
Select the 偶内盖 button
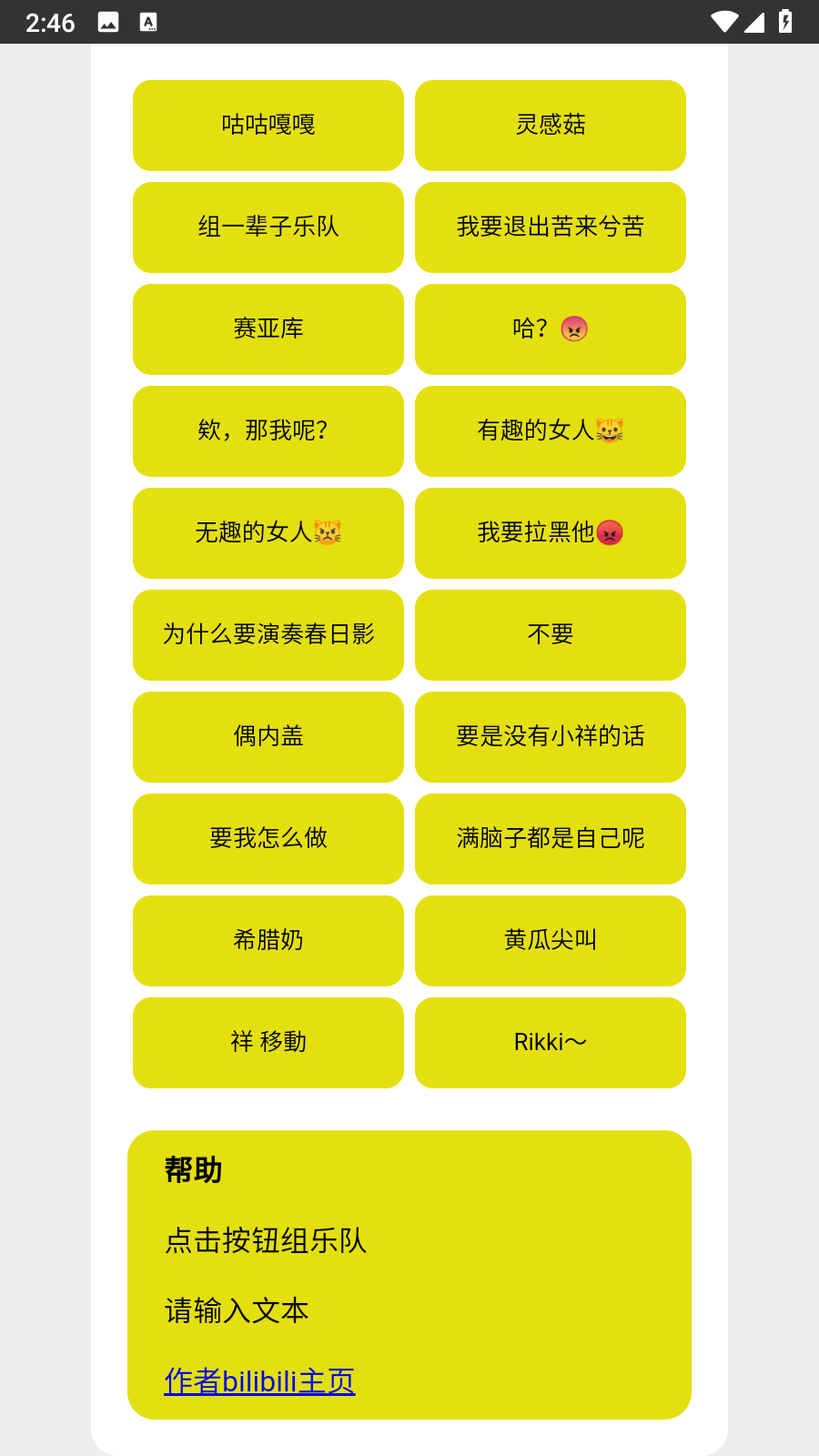point(268,737)
